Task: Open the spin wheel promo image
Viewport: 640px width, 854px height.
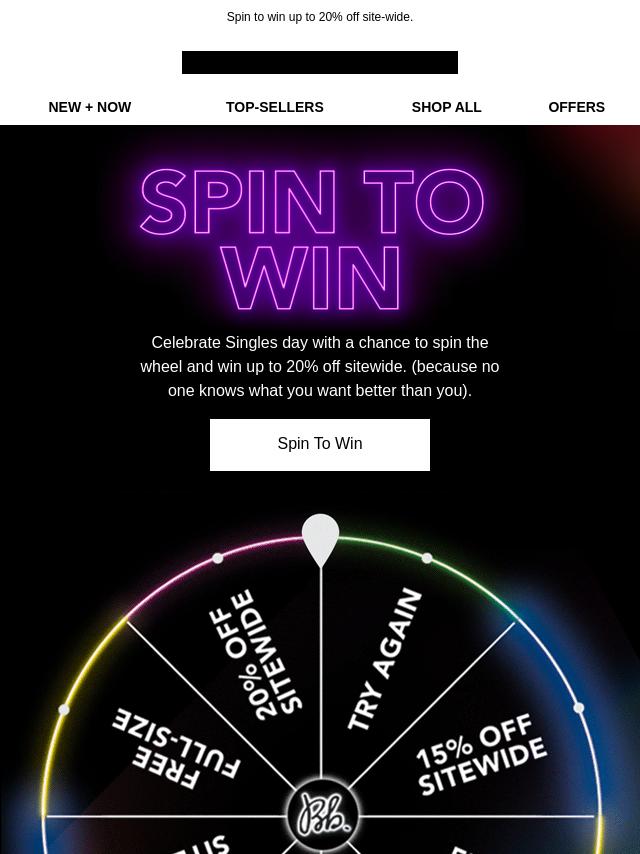Action: 320,690
